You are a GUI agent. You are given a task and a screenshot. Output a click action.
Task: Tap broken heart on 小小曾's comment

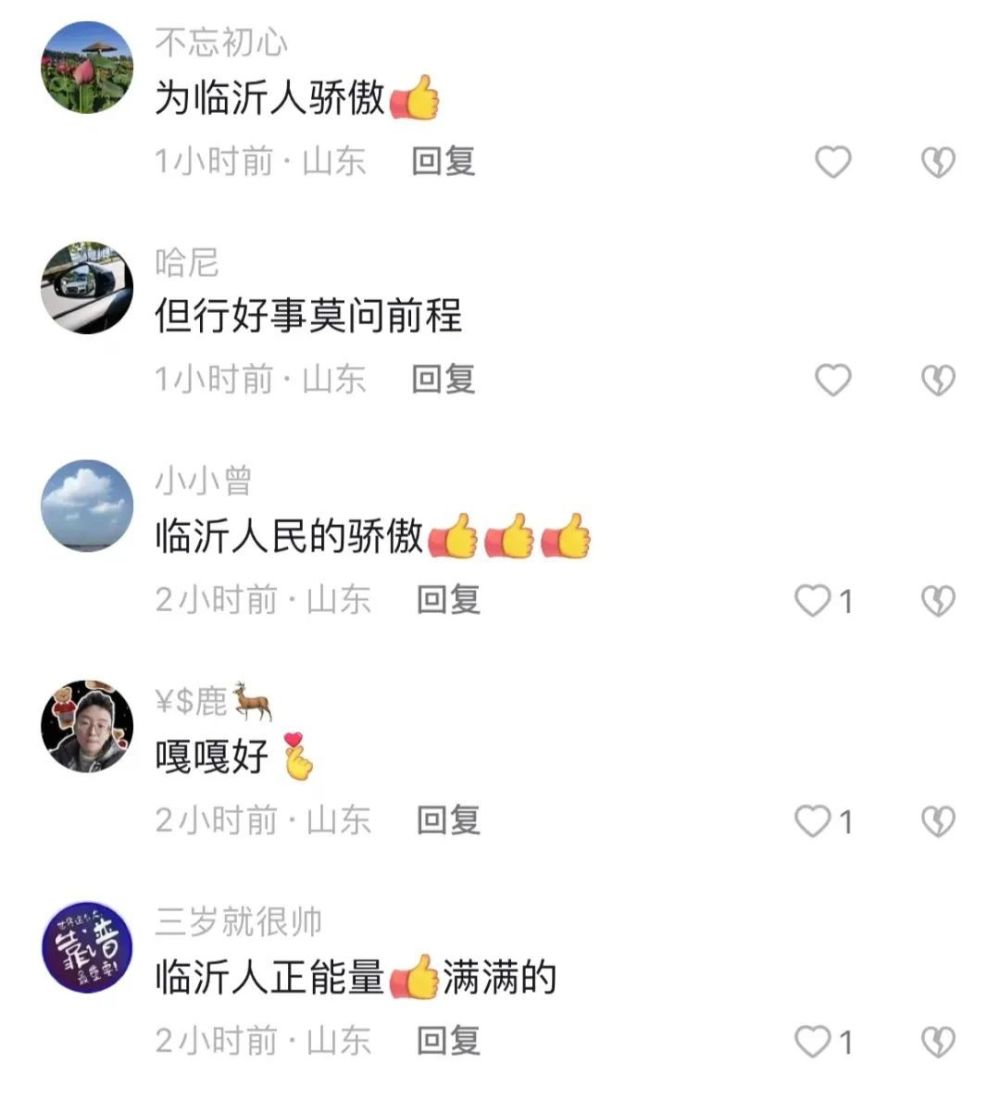pos(938,601)
